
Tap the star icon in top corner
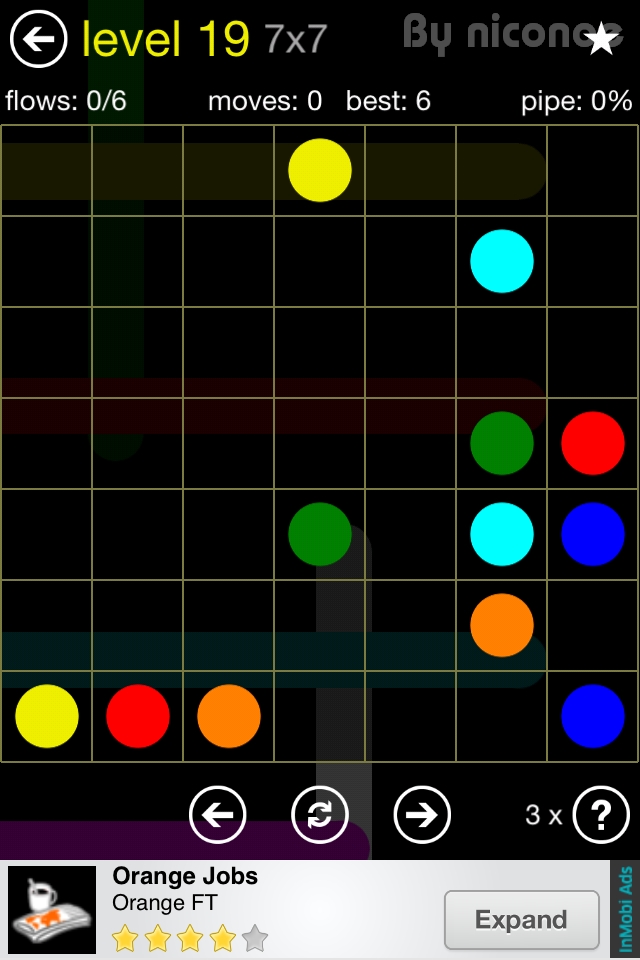click(600, 39)
